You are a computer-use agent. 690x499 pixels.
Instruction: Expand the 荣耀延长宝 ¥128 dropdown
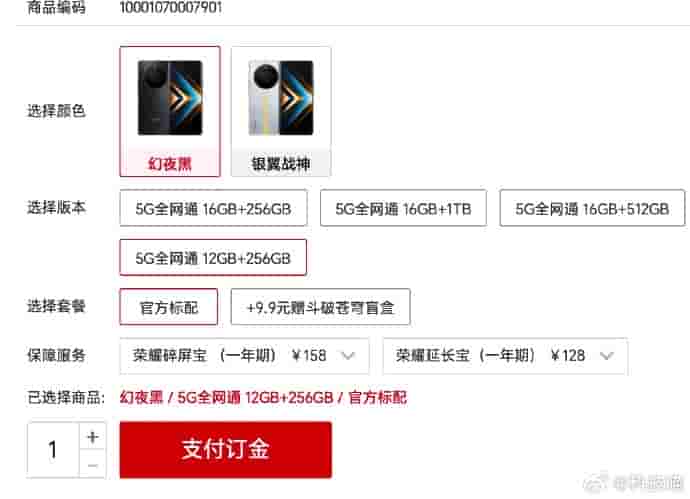[505, 356]
